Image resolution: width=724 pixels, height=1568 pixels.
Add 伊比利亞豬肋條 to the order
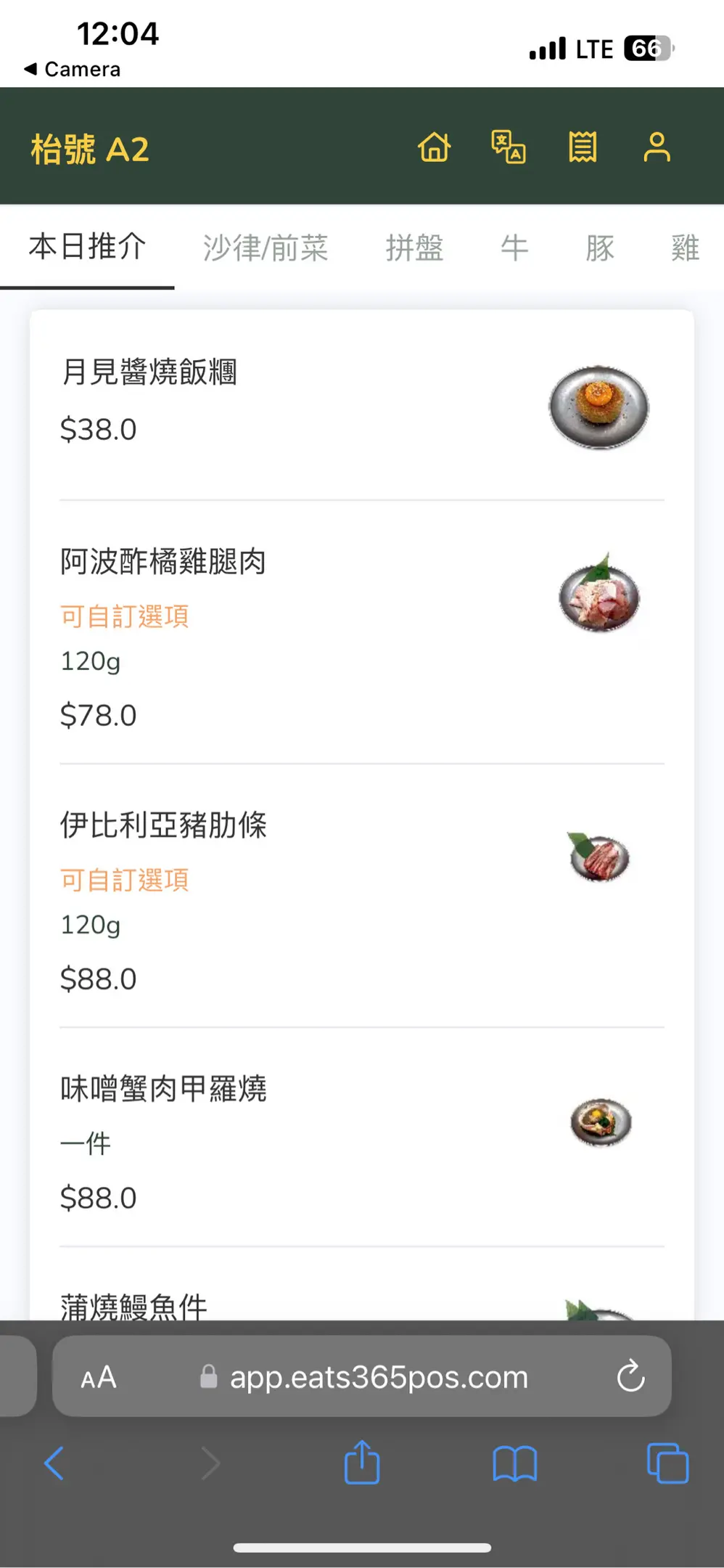pyautogui.click(x=163, y=825)
